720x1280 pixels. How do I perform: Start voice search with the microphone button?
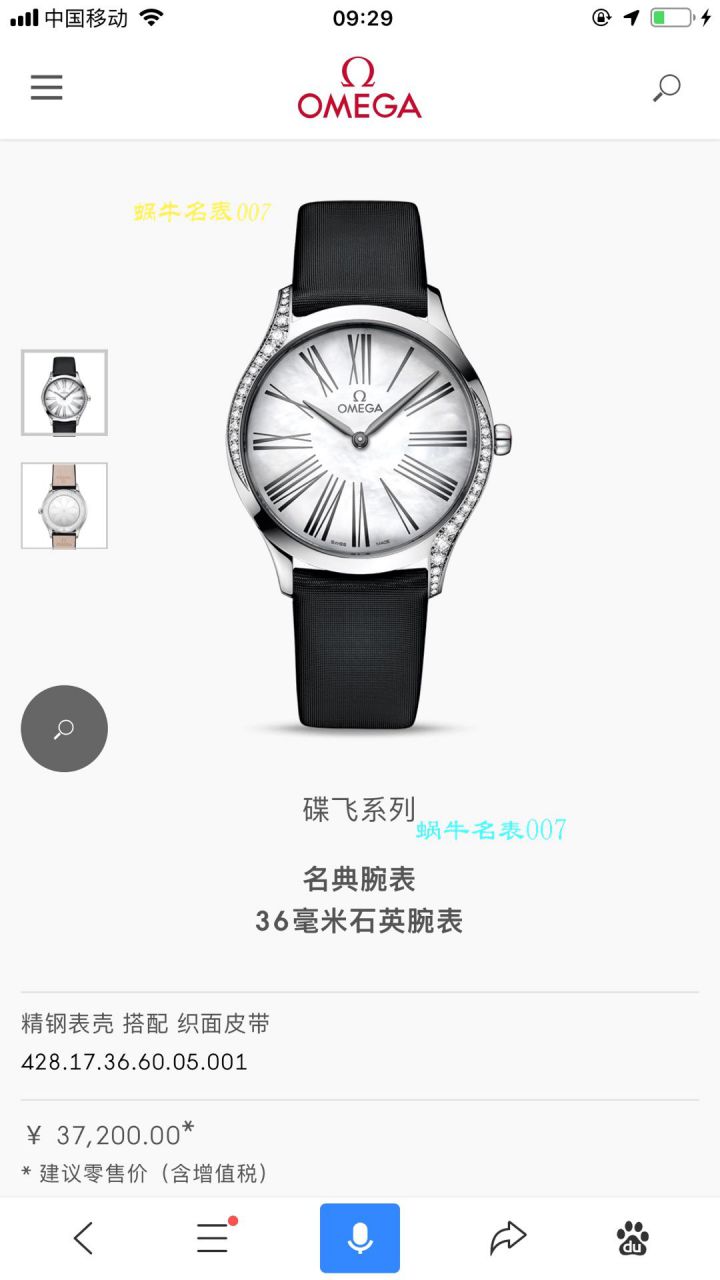point(360,1238)
